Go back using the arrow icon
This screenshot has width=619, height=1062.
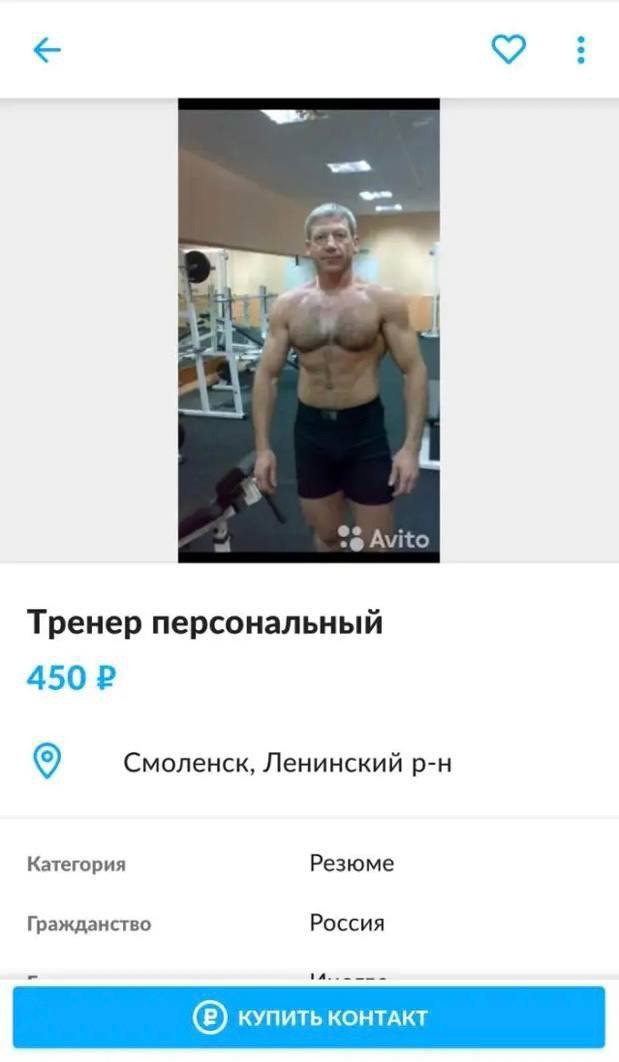47,50
